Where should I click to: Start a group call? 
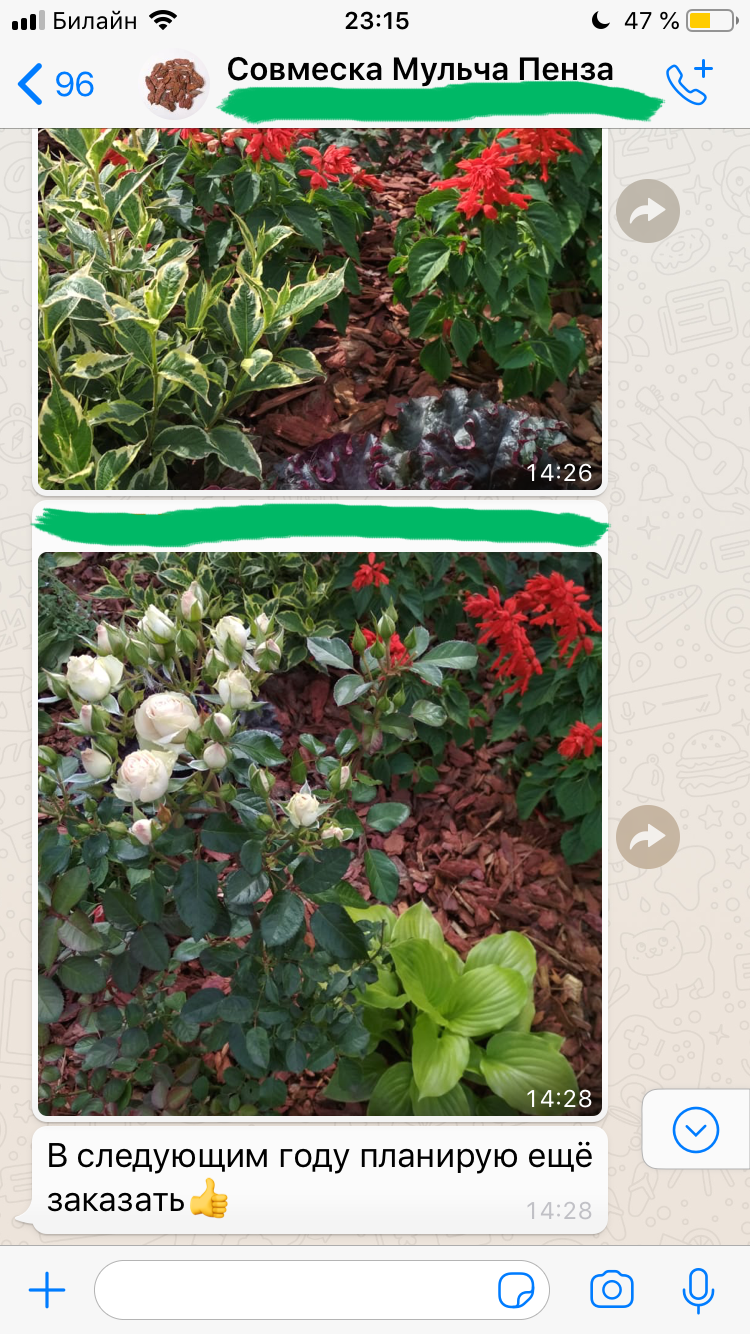pyautogui.click(x=688, y=84)
